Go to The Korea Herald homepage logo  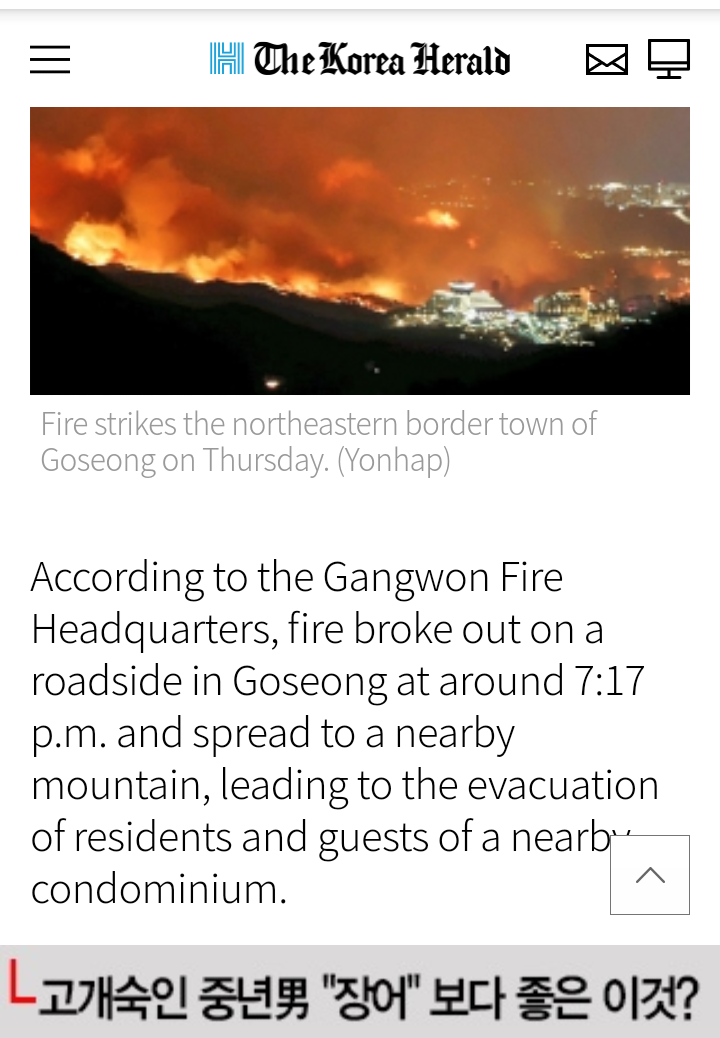click(360, 60)
